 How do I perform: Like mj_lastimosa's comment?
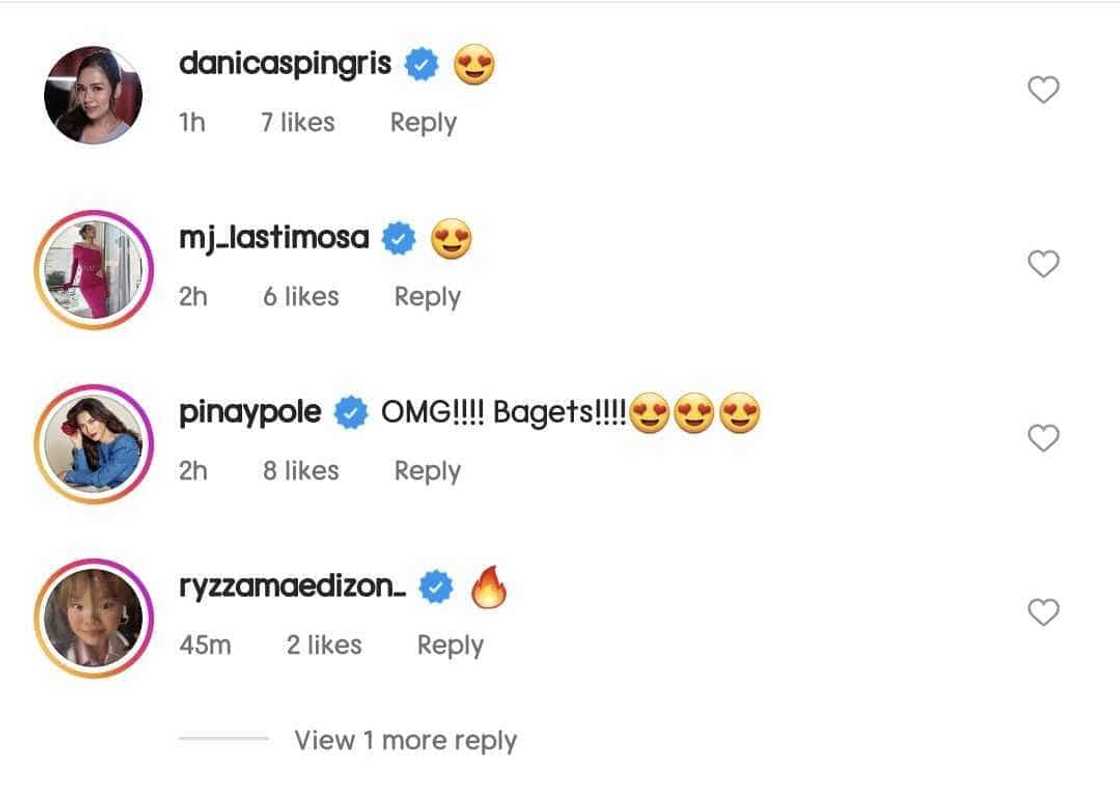click(1043, 265)
